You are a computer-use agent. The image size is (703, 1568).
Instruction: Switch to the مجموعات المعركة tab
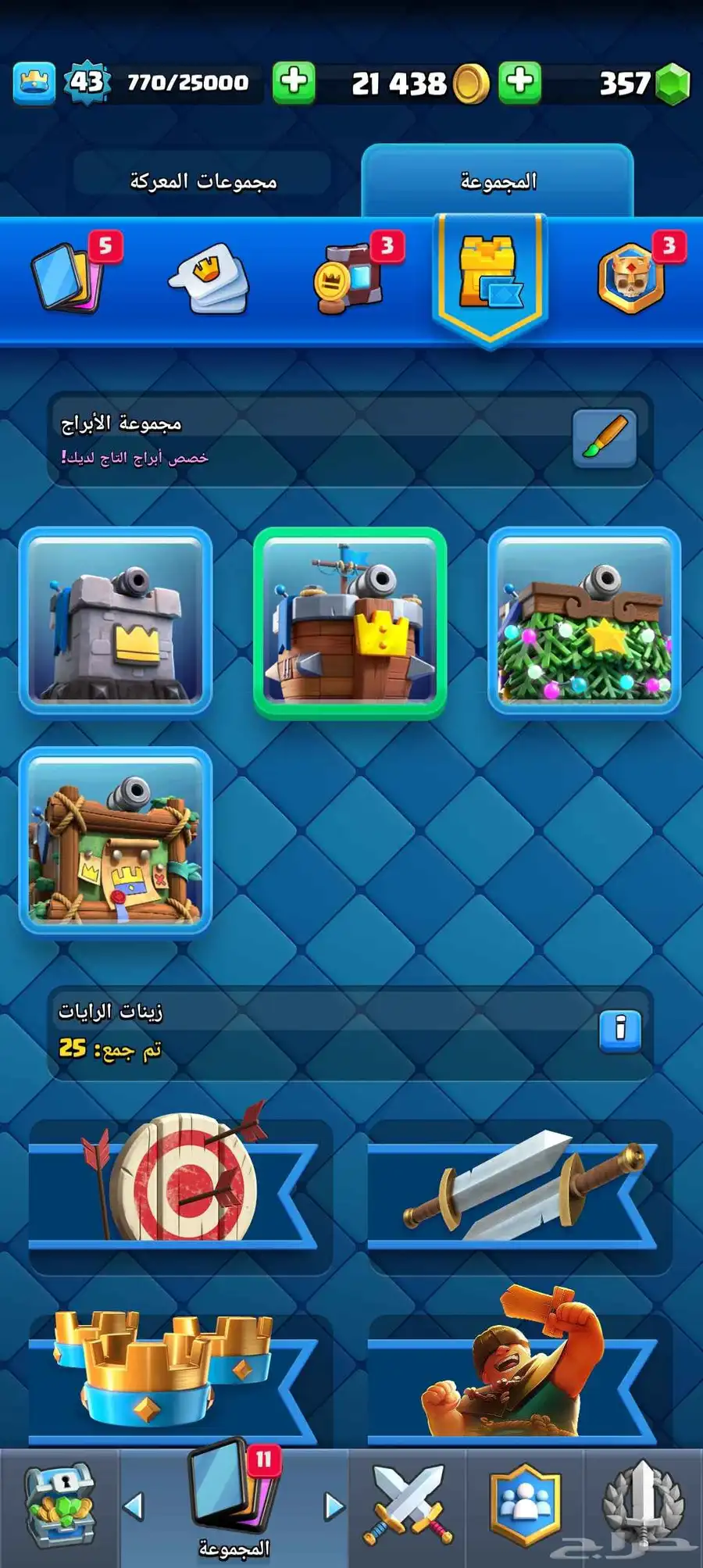coord(202,181)
